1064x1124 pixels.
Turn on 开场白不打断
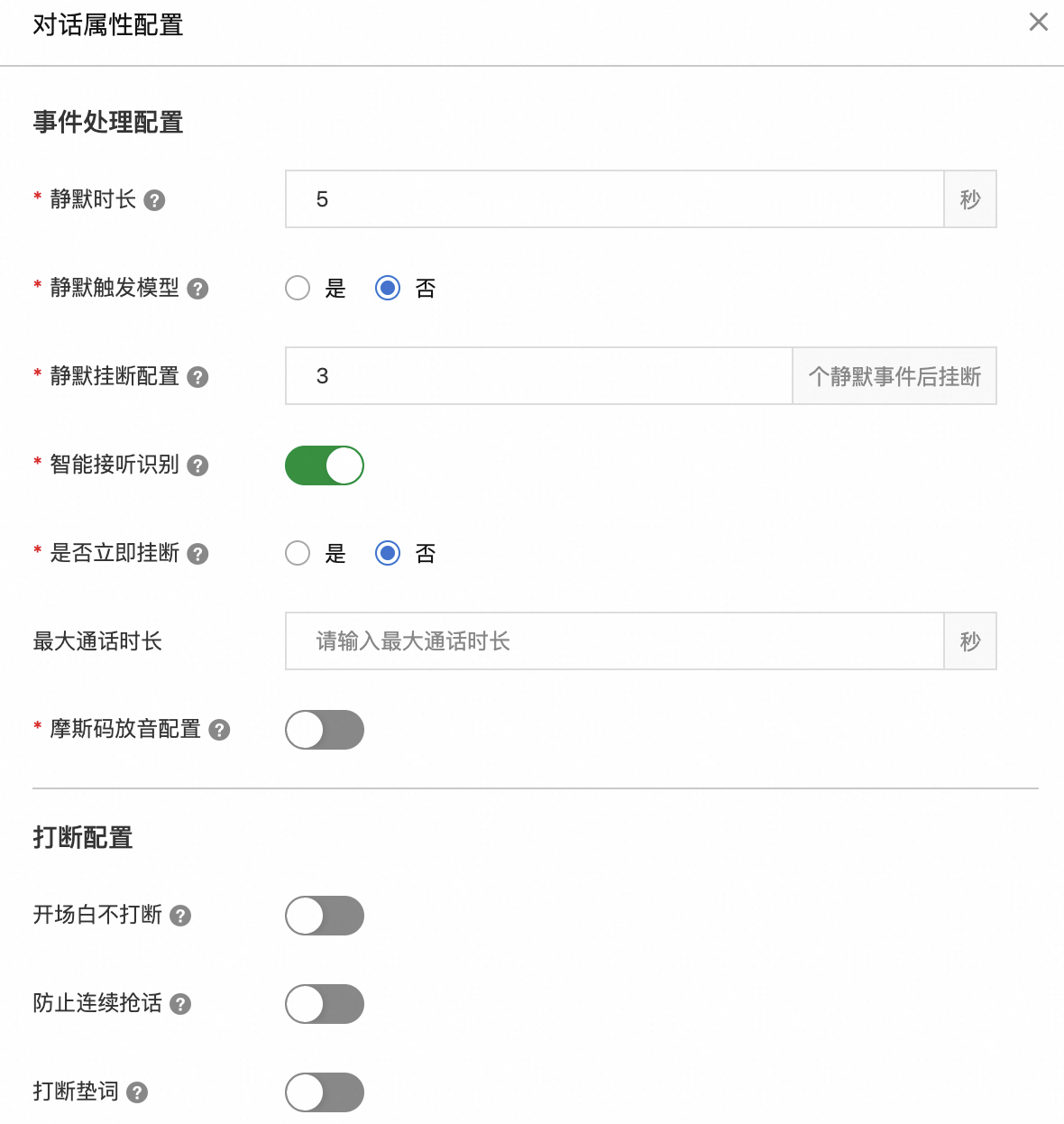tap(325, 916)
